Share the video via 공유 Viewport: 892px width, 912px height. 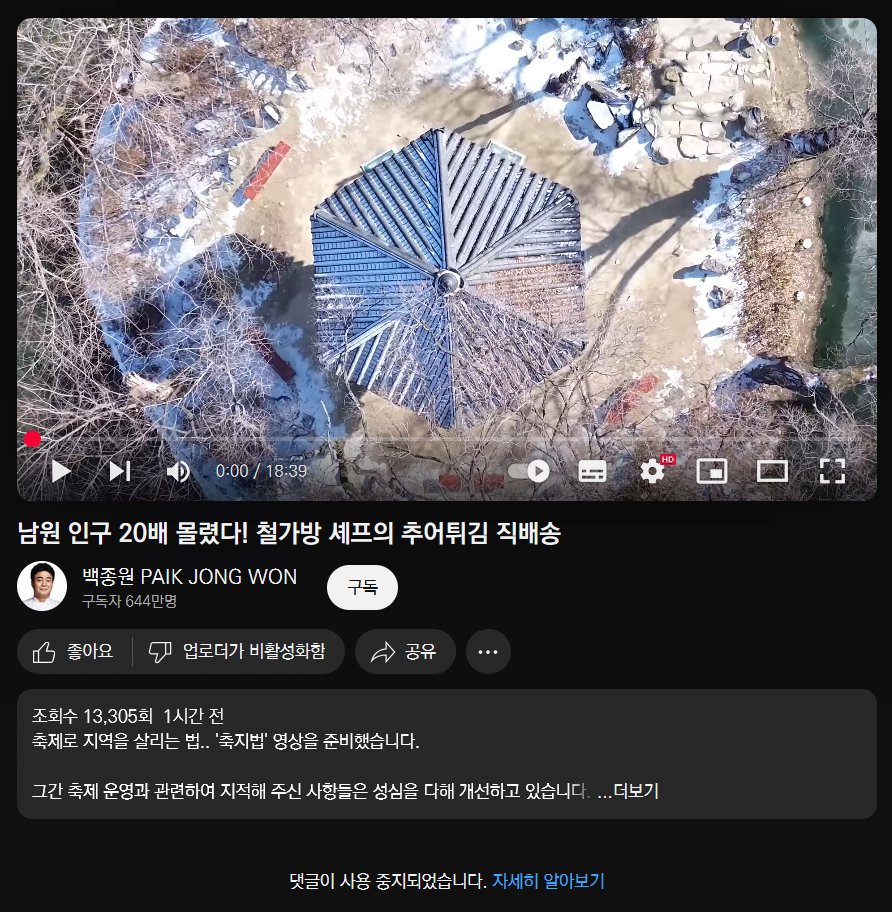405,652
